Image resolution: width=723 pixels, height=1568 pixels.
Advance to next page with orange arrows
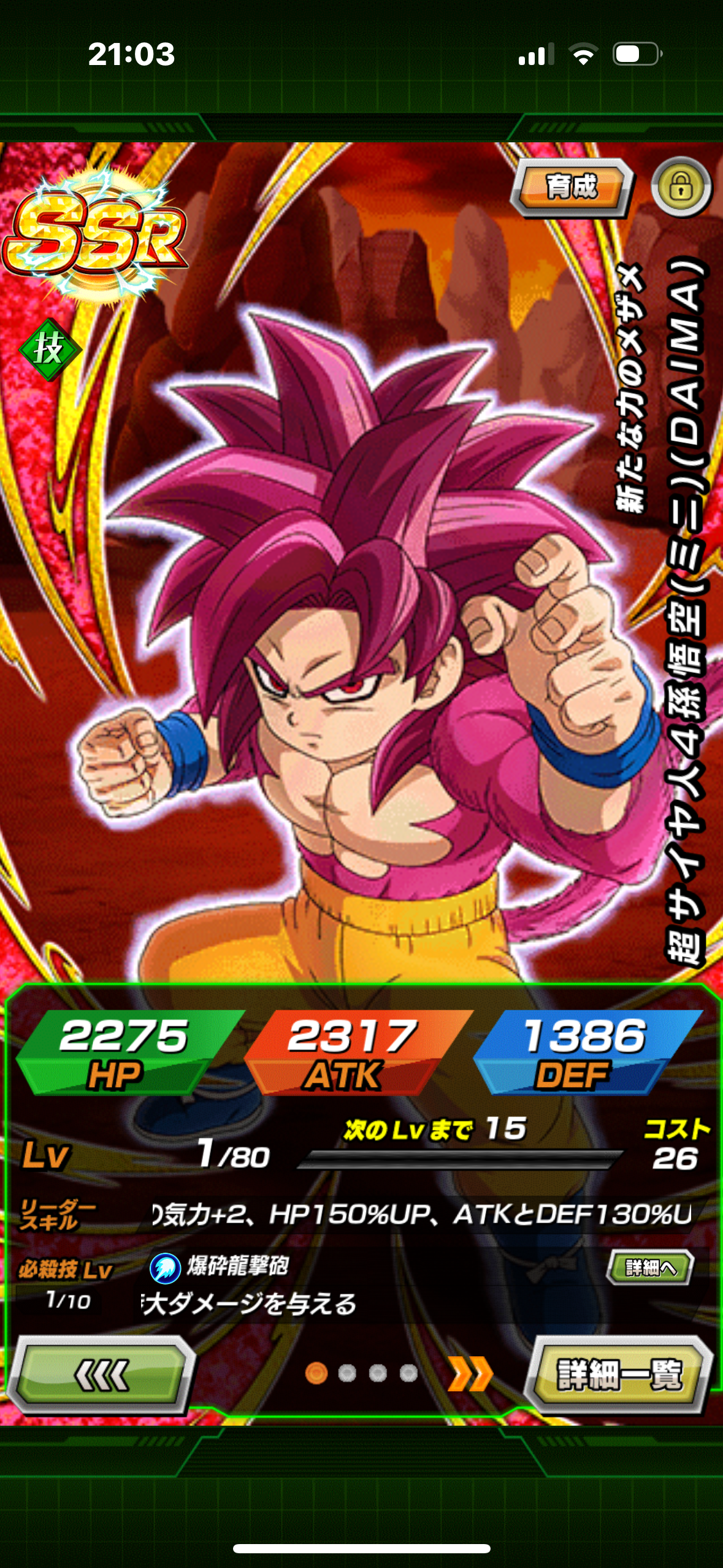470,1374
